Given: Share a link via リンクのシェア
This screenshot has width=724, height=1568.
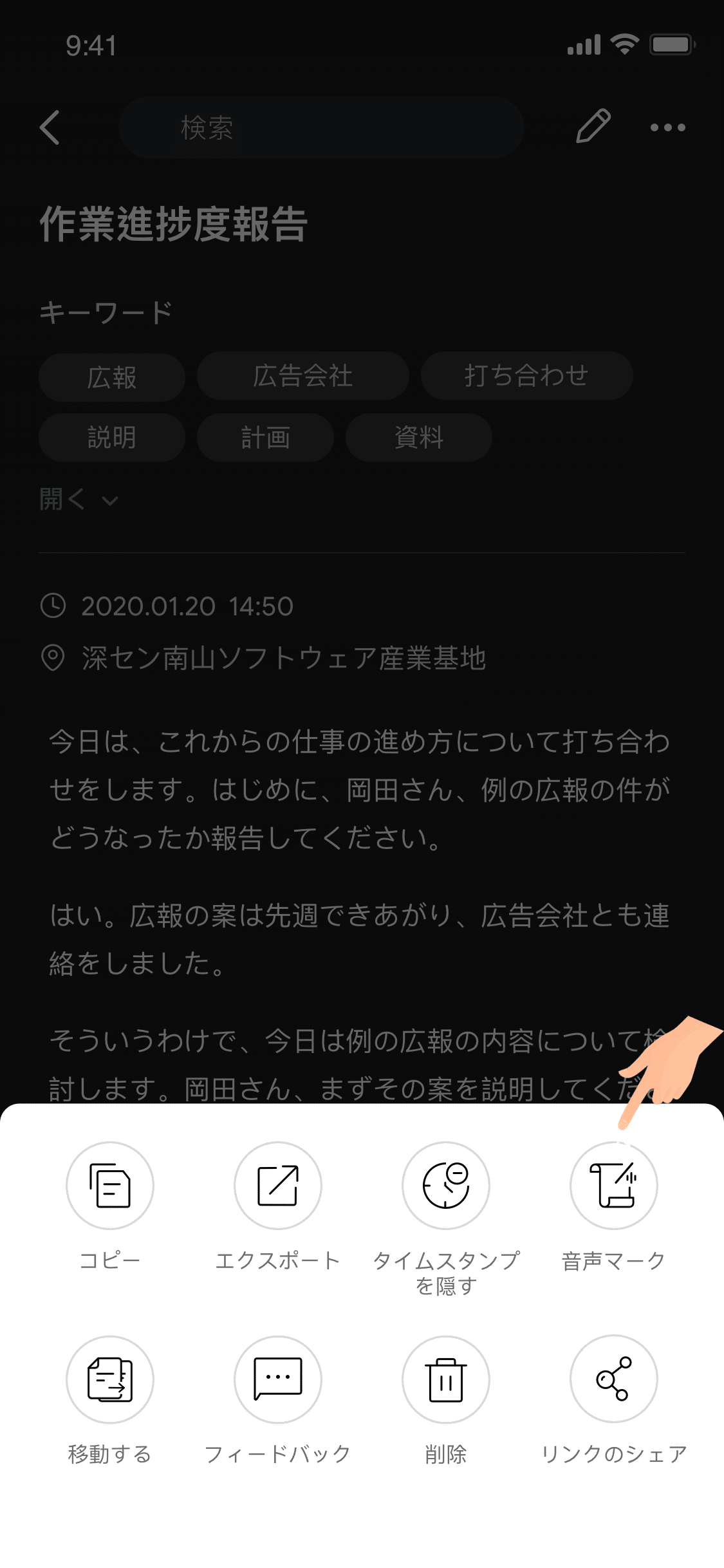Looking at the screenshot, I should coord(614,1379).
